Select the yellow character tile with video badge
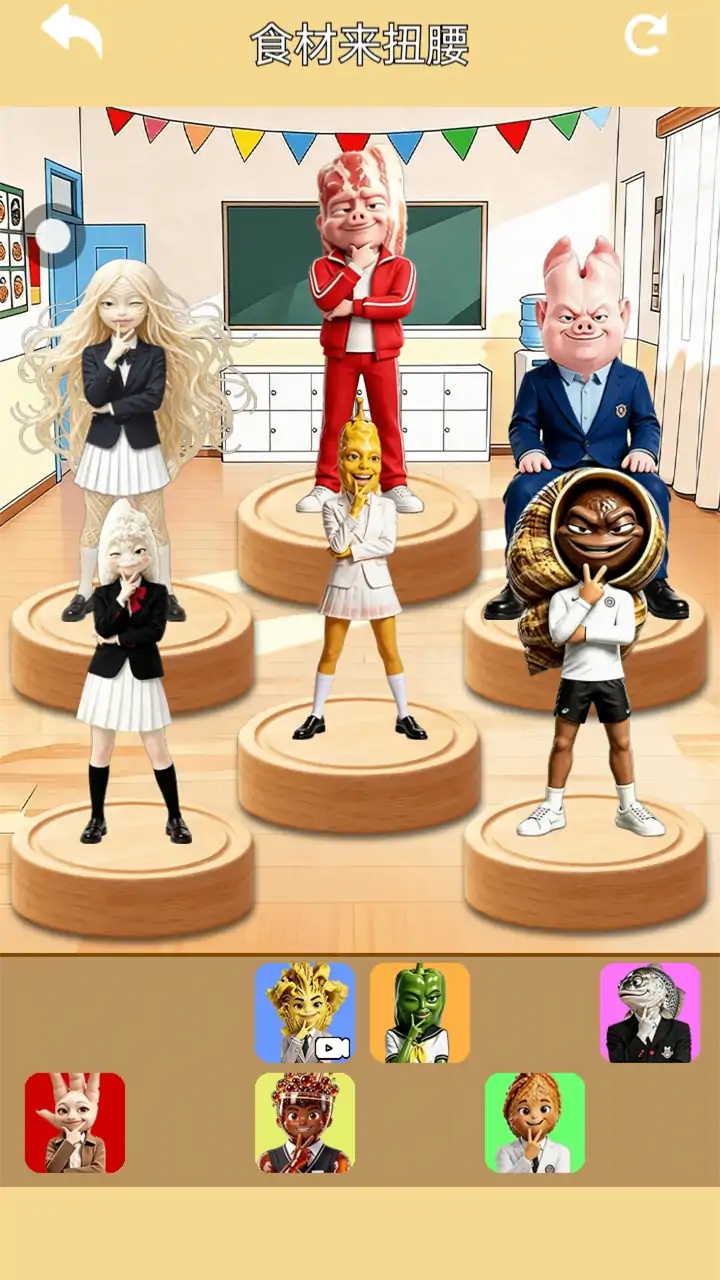Image resolution: width=720 pixels, height=1280 pixels. click(x=305, y=1012)
